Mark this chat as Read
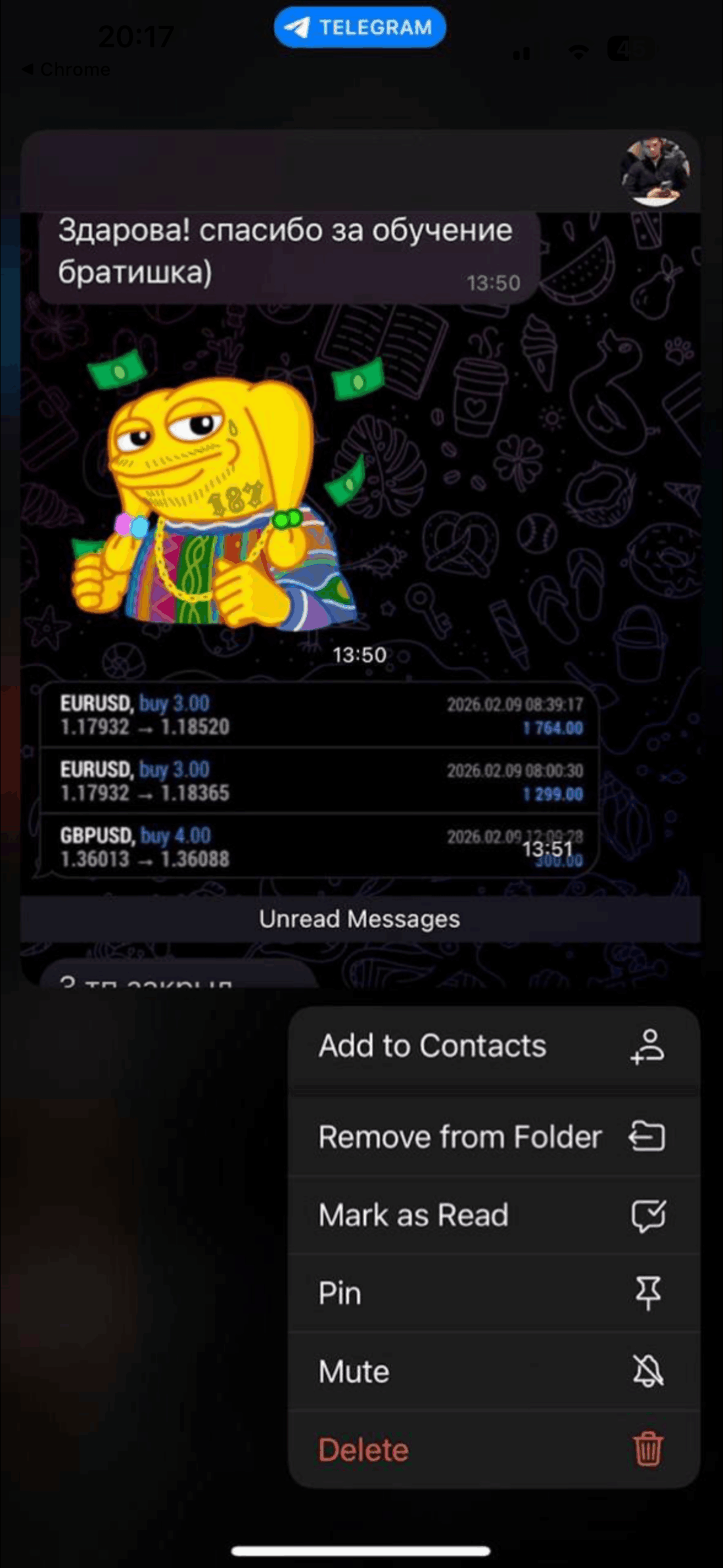Image resolution: width=723 pixels, height=1568 pixels. pyautogui.click(x=493, y=1215)
